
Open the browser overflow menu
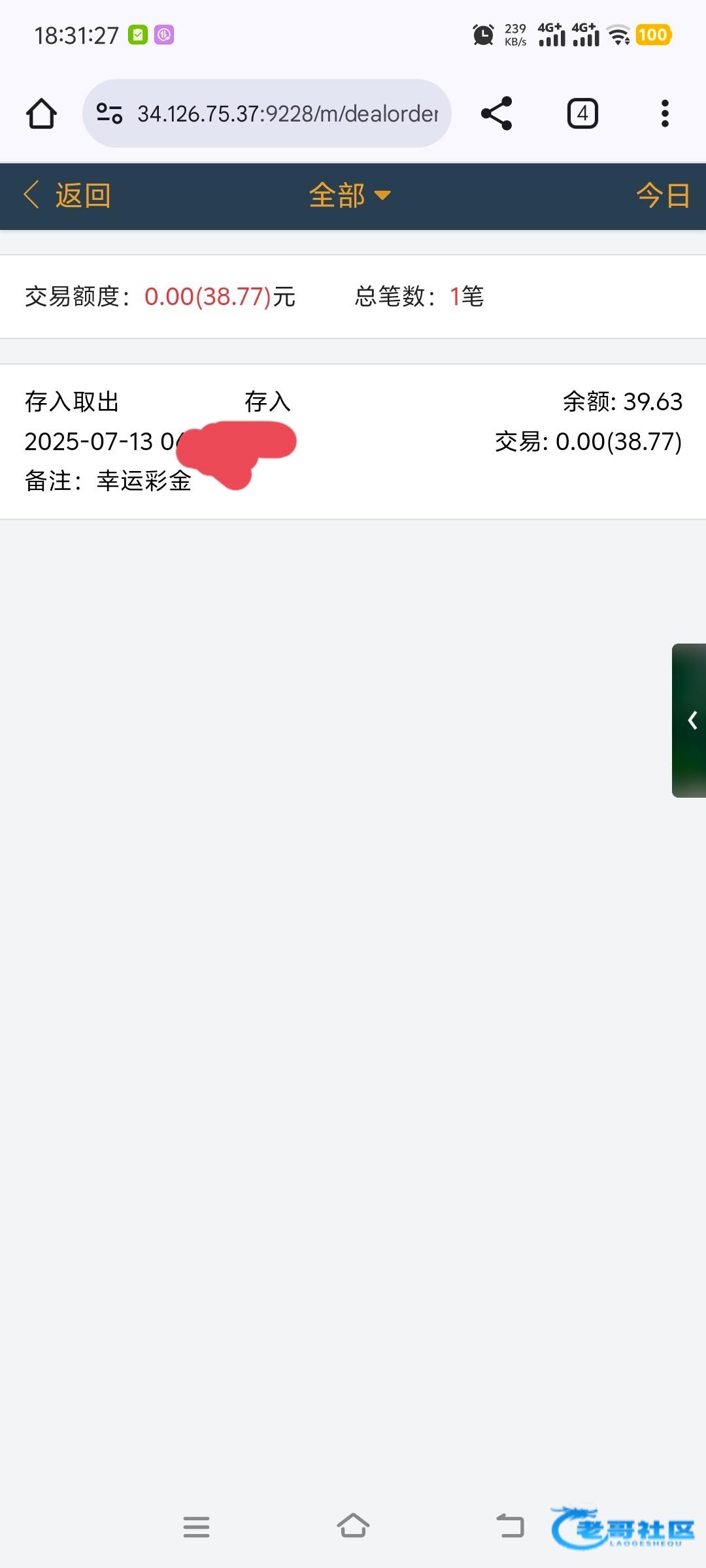(x=665, y=114)
